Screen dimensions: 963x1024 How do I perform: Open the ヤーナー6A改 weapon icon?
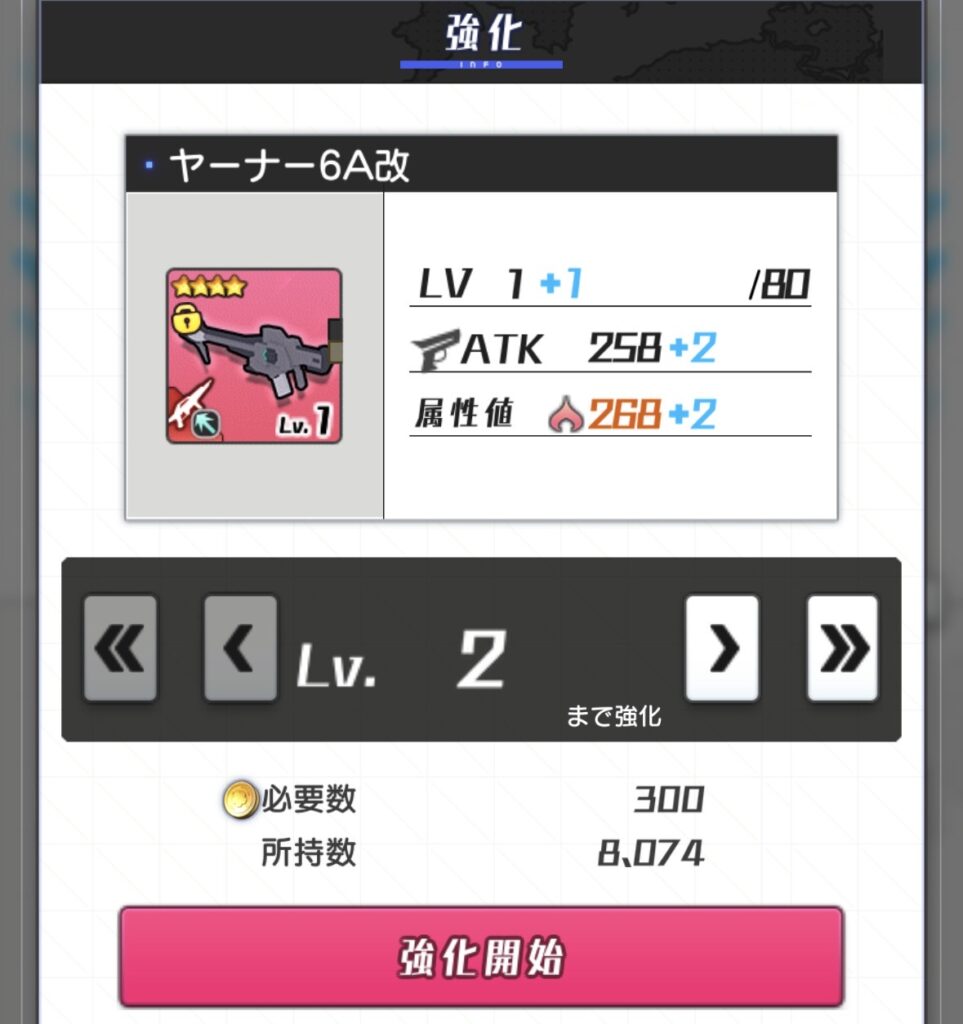point(254,356)
